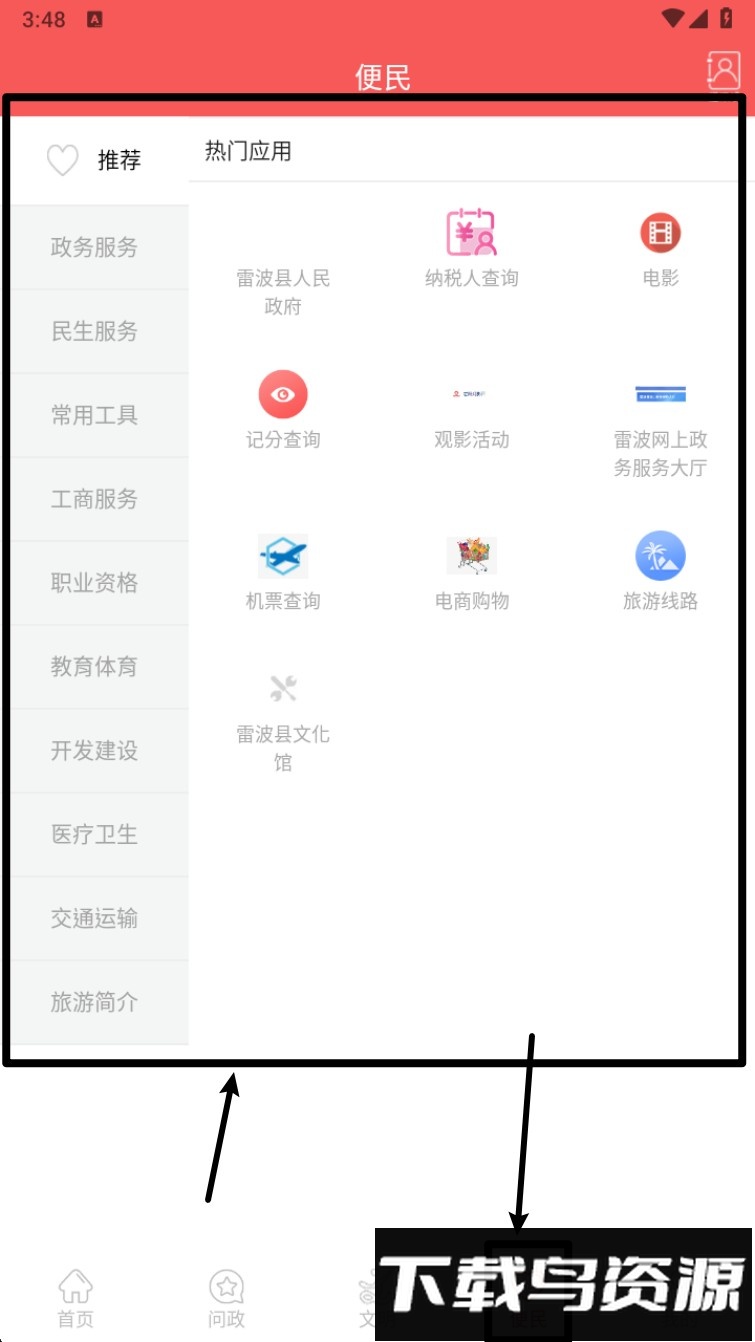
Task: Select the 职业资格 category
Action: [95, 584]
